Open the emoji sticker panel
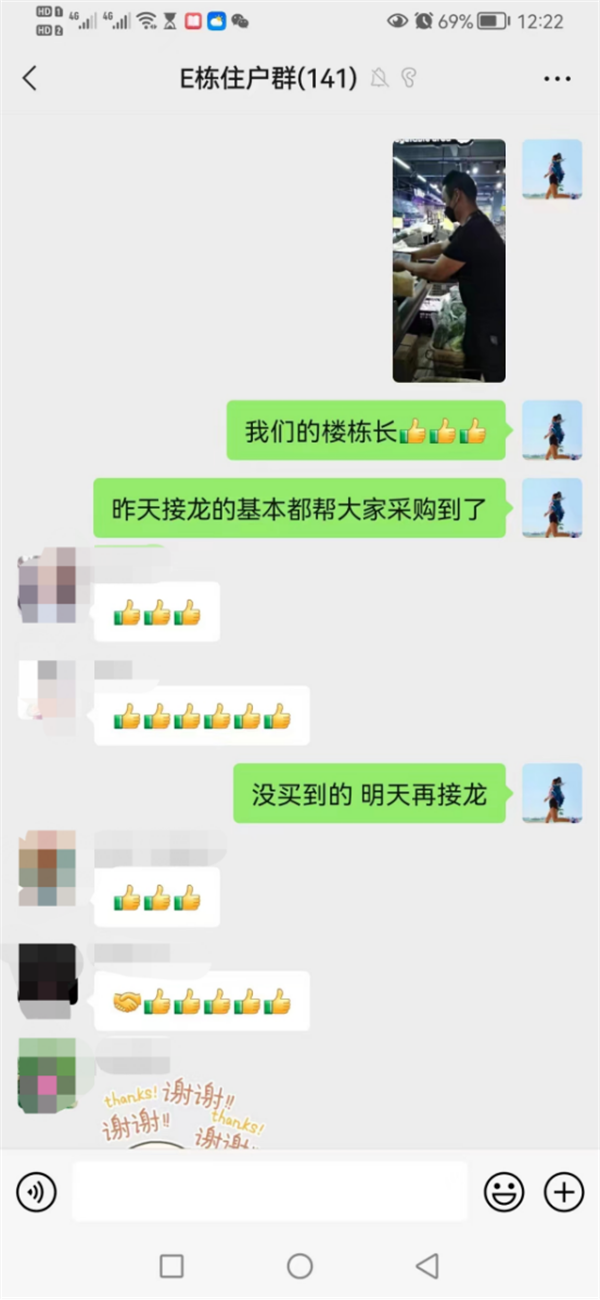 coord(504,1191)
